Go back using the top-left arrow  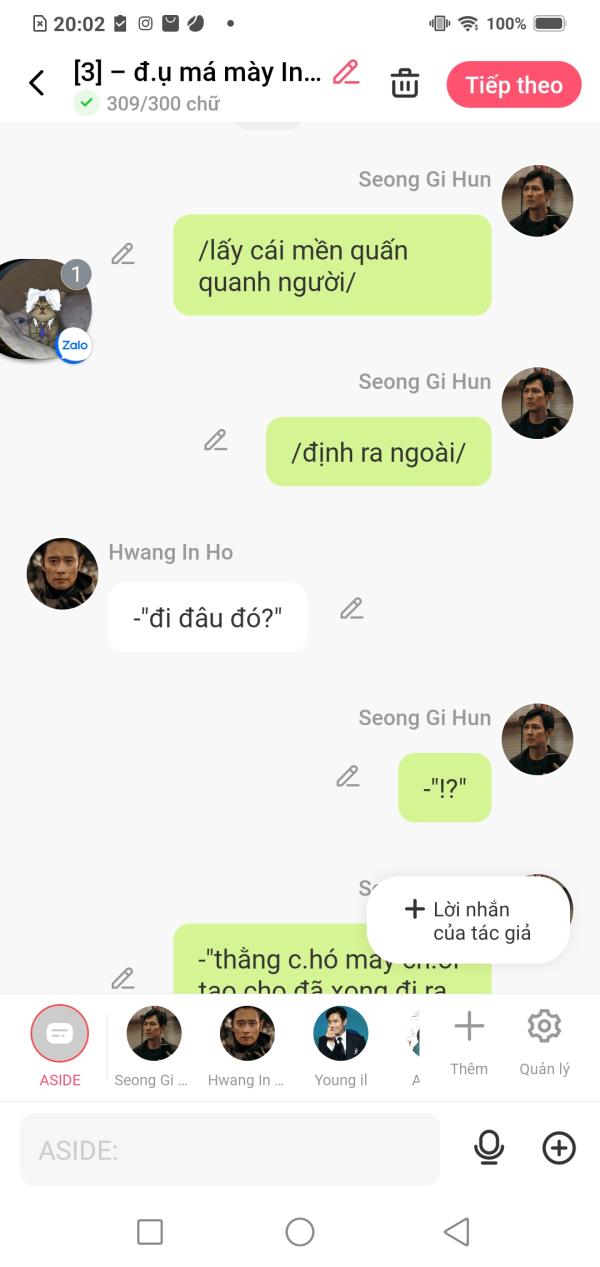tap(37, 83)
